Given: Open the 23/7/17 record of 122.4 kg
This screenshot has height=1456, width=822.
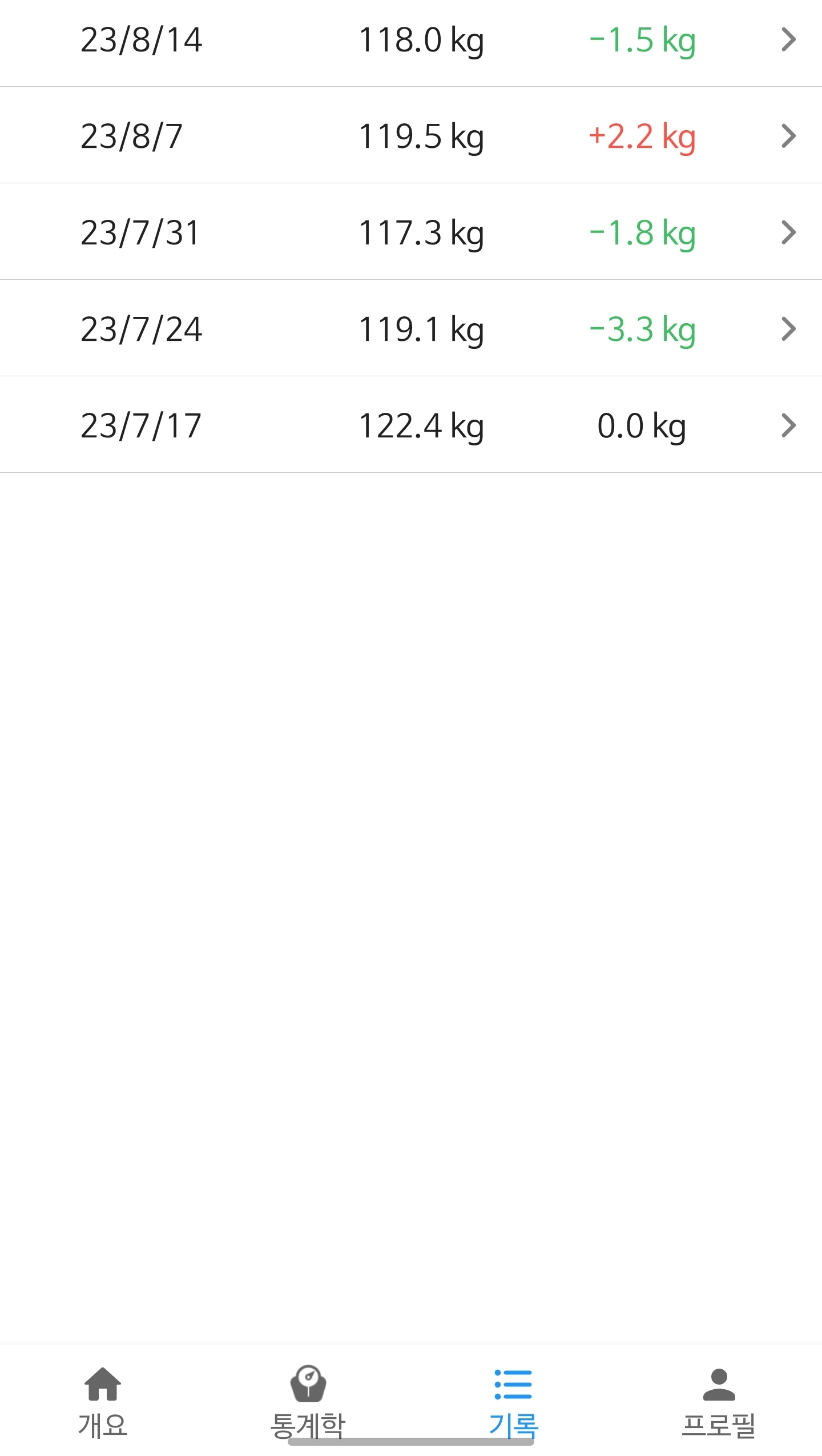Looking at the screenshot, I should tap(411, 425).
